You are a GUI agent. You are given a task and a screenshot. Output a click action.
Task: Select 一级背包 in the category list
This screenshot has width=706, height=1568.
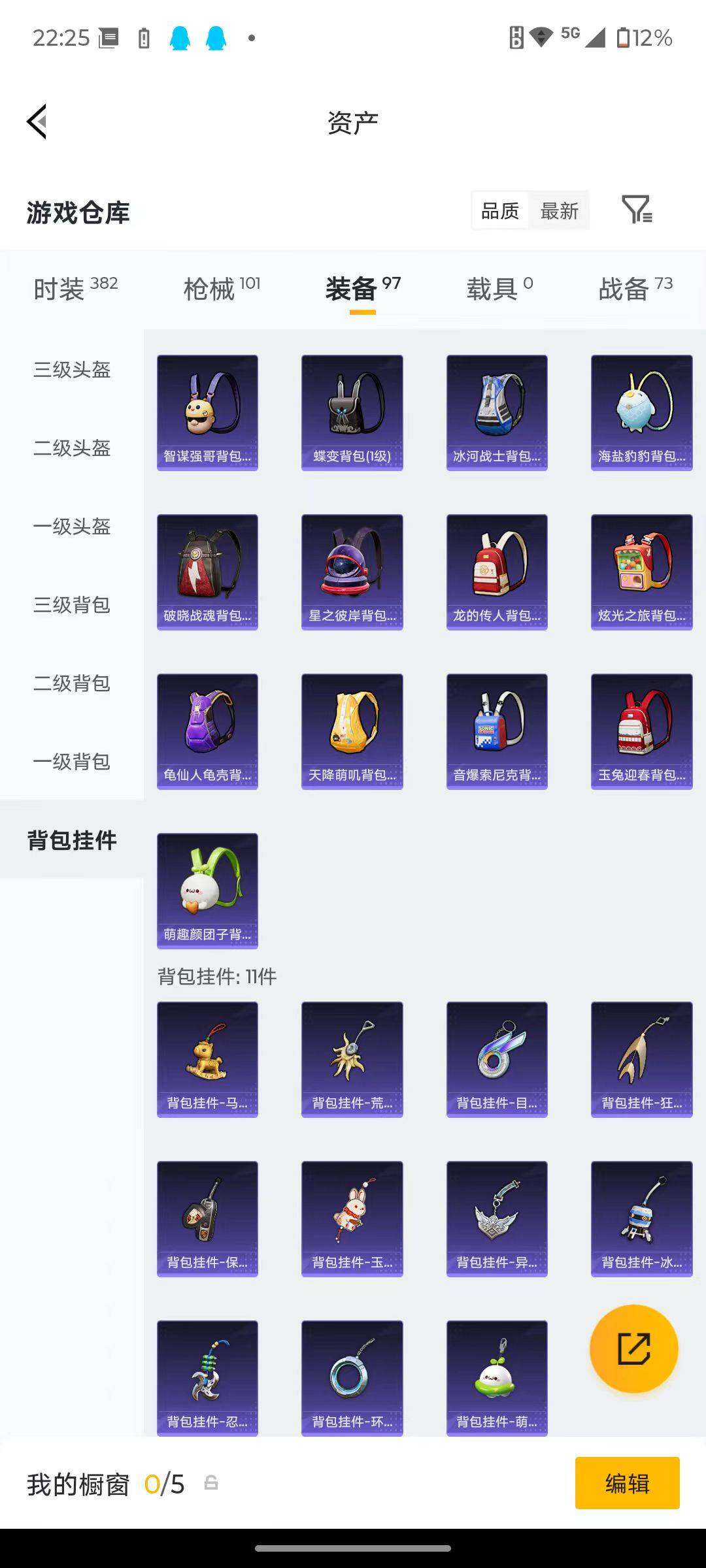72,762
